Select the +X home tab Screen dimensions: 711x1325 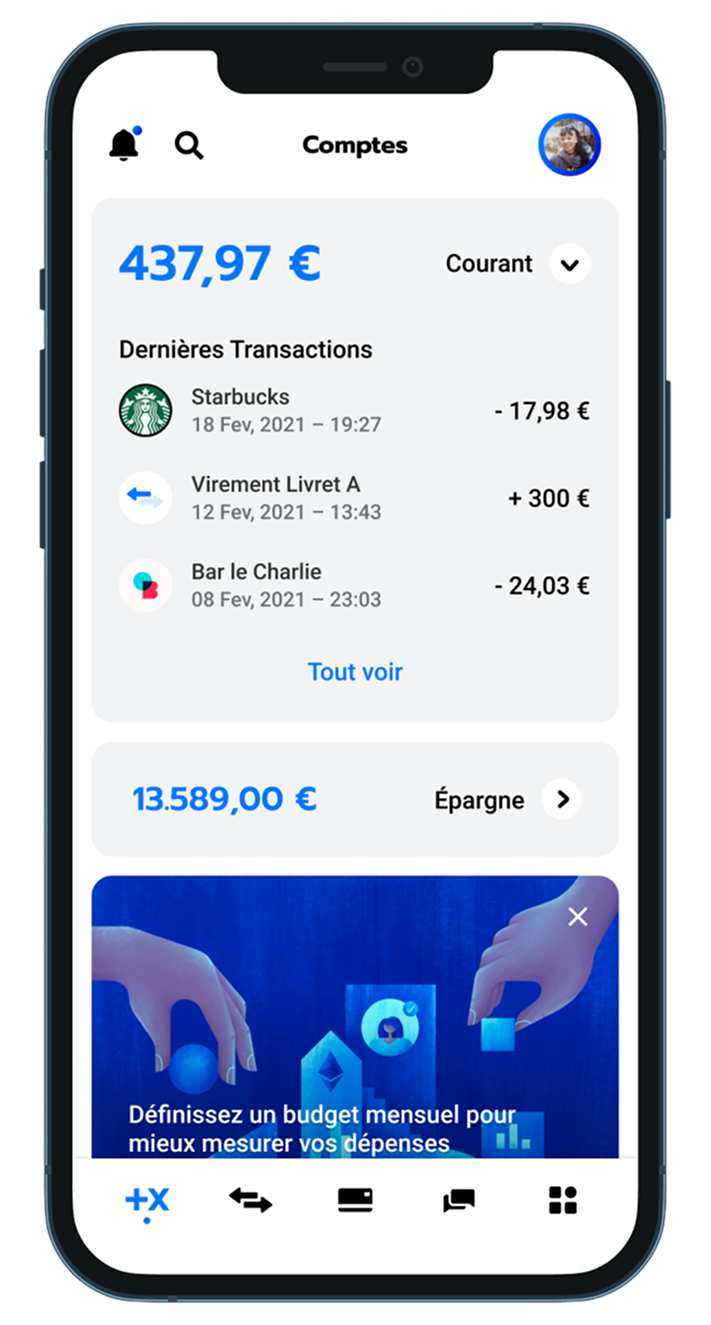(147, 1200)
